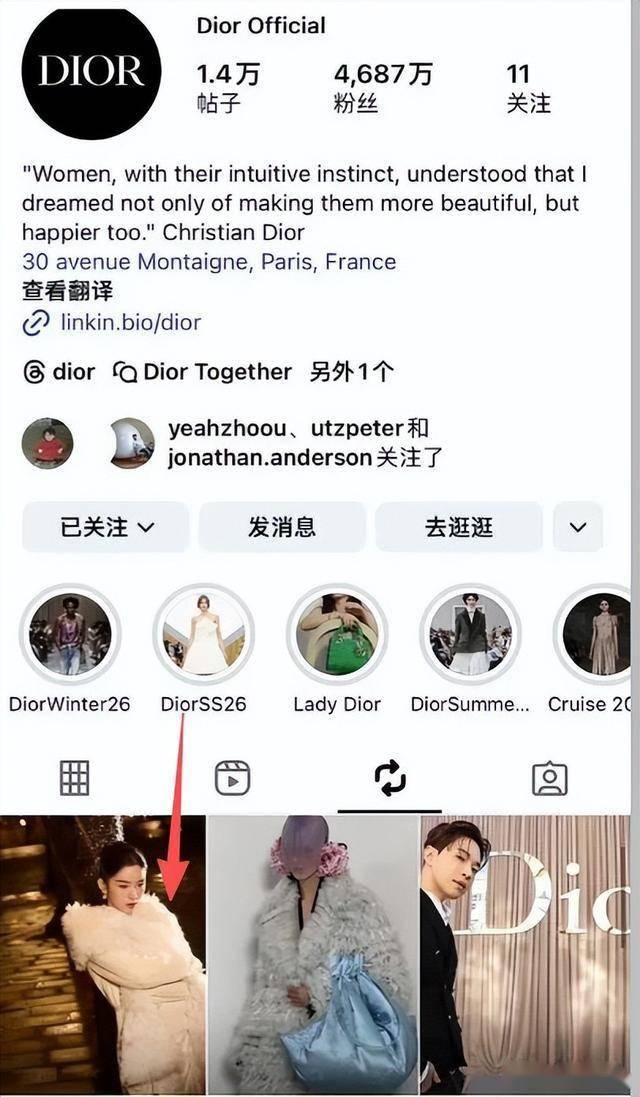Tap the 已关注 following dropdown
This screenshot has height=1097, width=640.
(x=106, y=527)
